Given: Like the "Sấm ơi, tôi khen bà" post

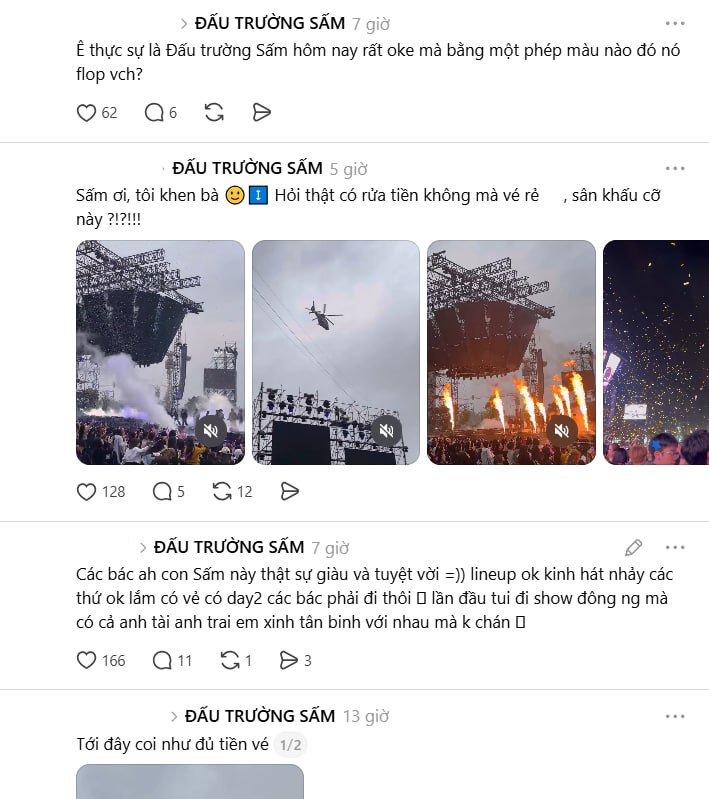Looking at the screenshot, I should (x=87, y=491).
